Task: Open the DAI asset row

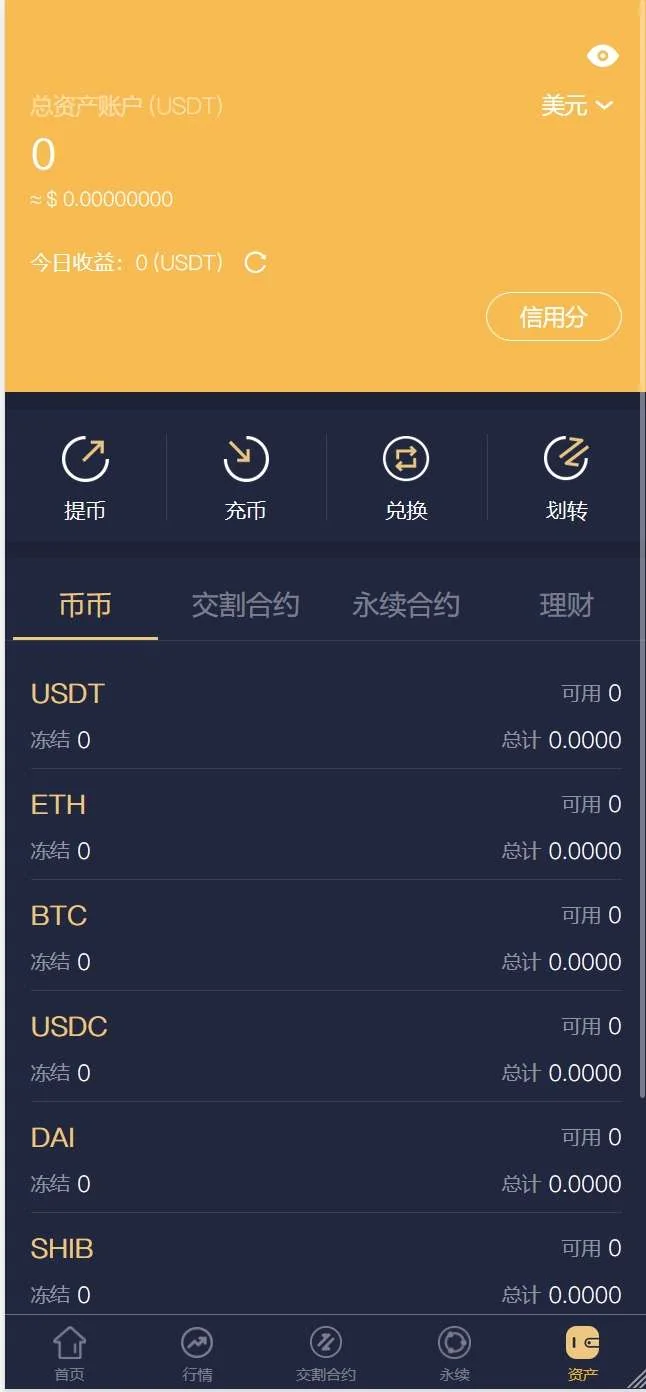Action: point(326,1160)
